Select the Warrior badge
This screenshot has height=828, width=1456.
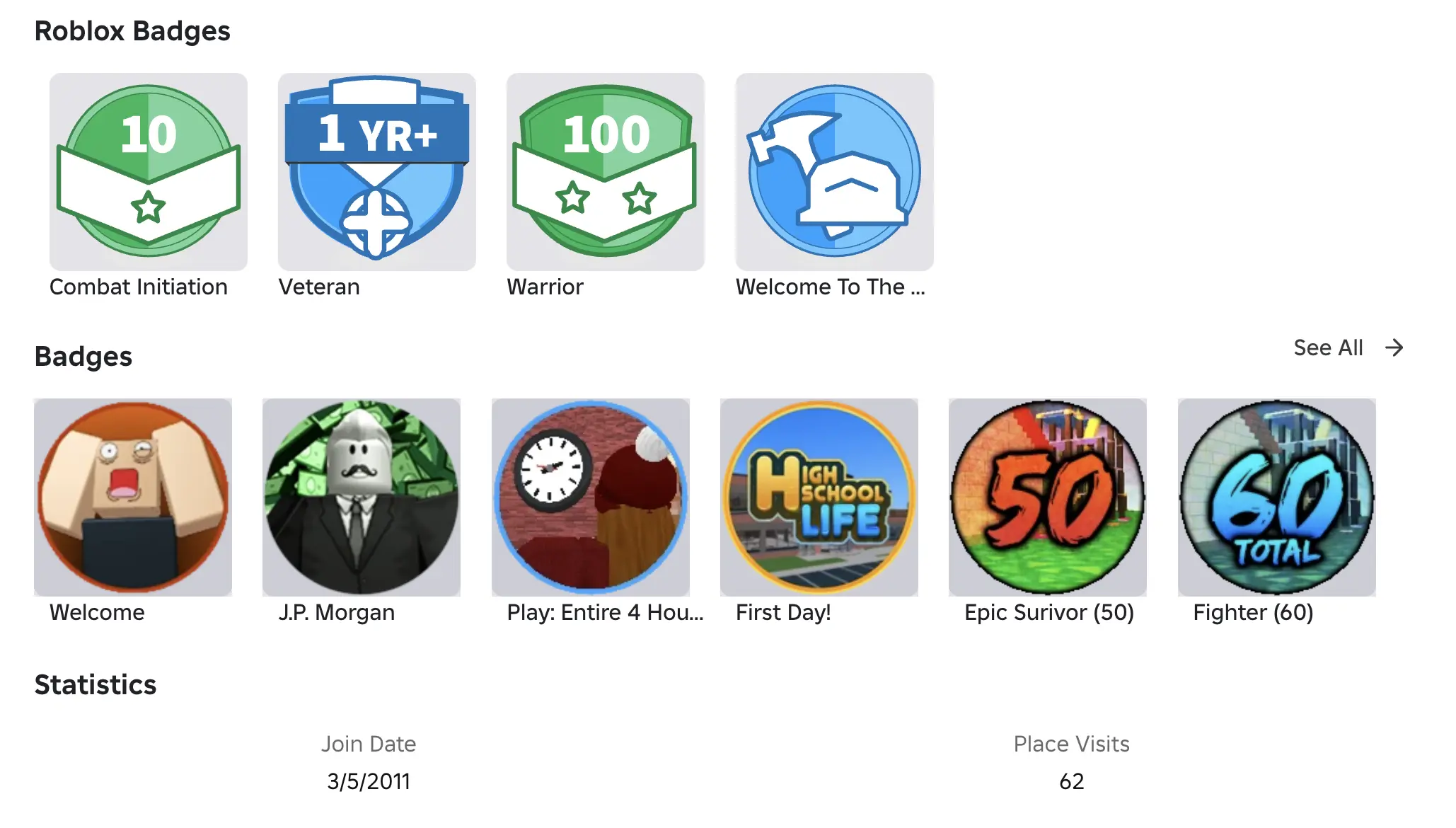(605, 171)
